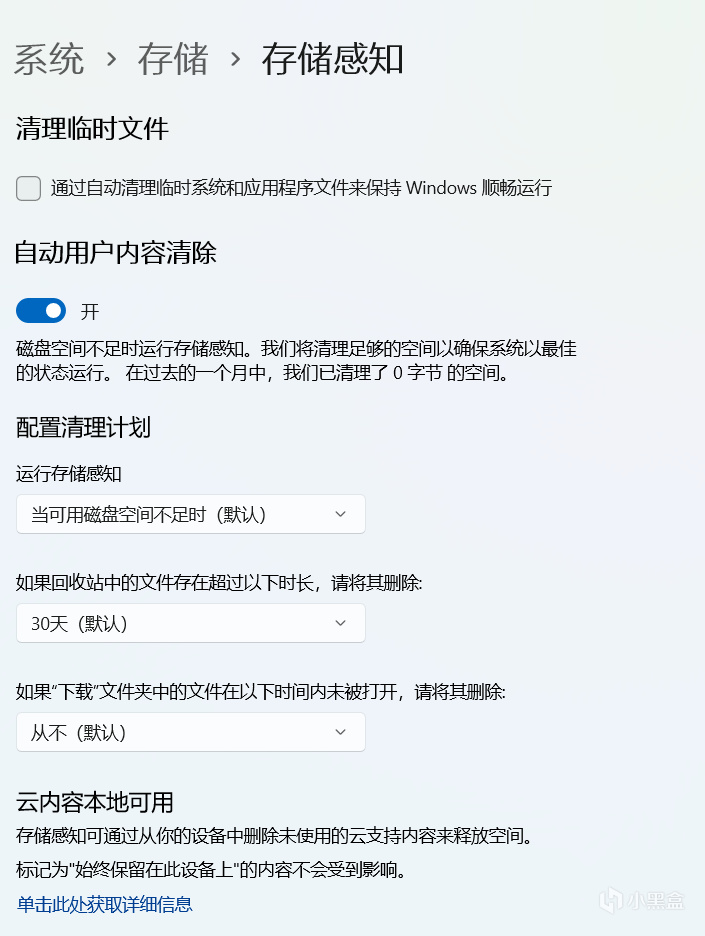Open the 存储 breadcrumb level

coord(173,59)
